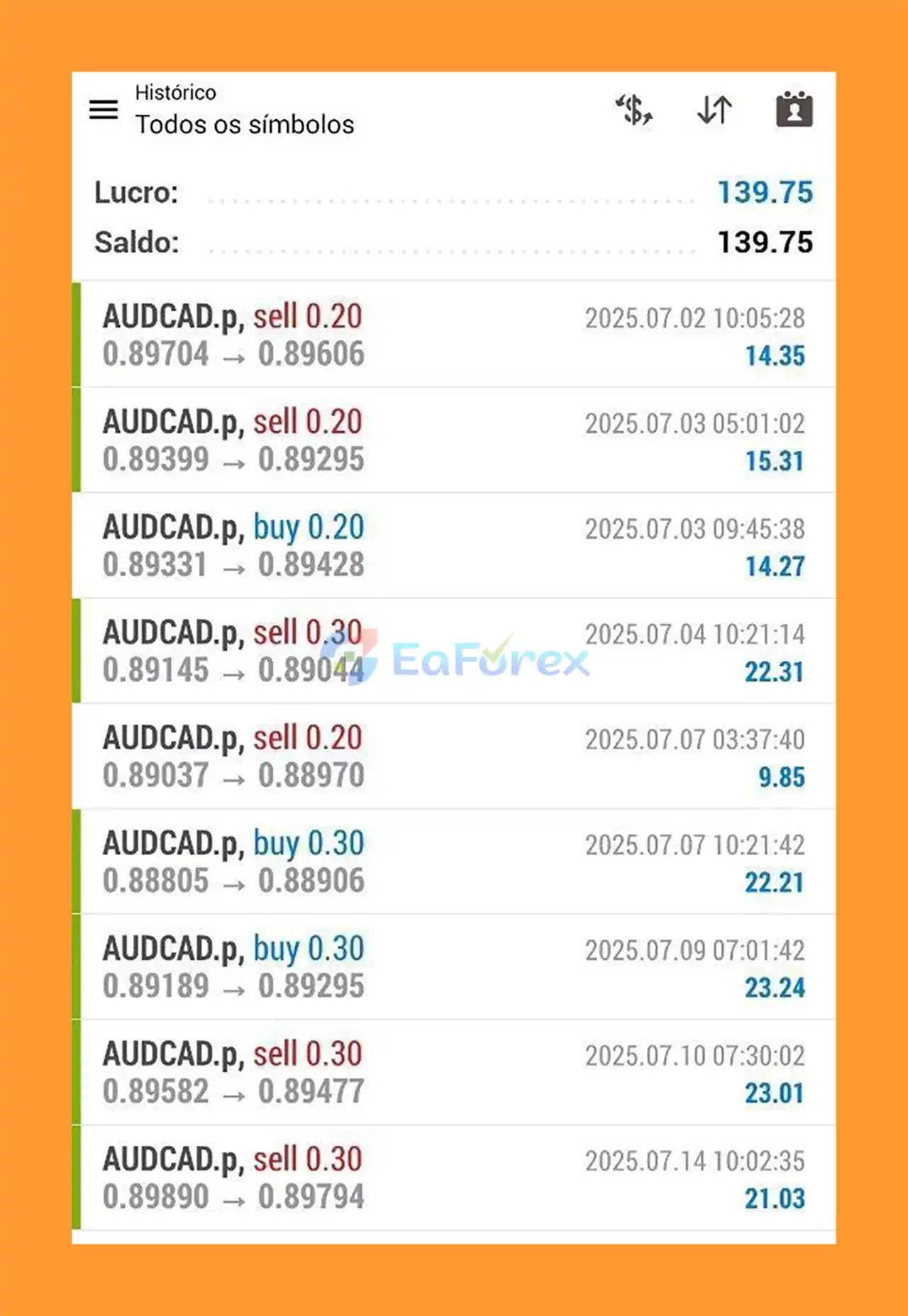Toggle history period with calendar icon
Viewport: 908px width, 1316px height.
pos(793,111)
